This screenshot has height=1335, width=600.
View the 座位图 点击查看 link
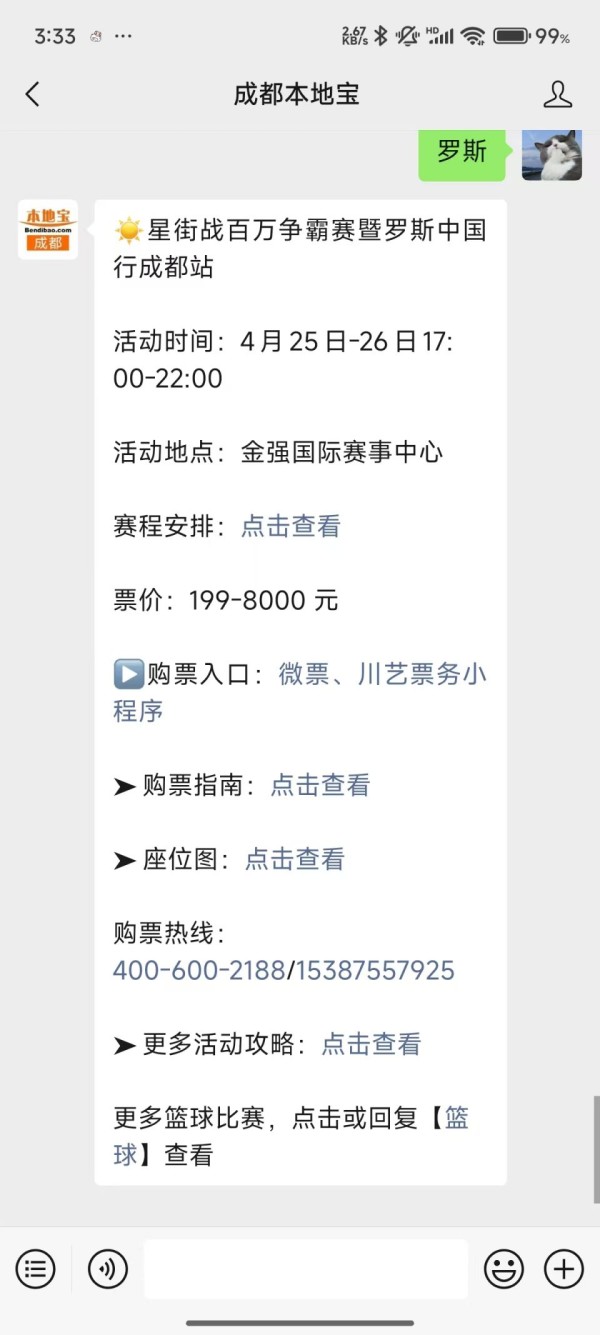click(x=295, y=859)
